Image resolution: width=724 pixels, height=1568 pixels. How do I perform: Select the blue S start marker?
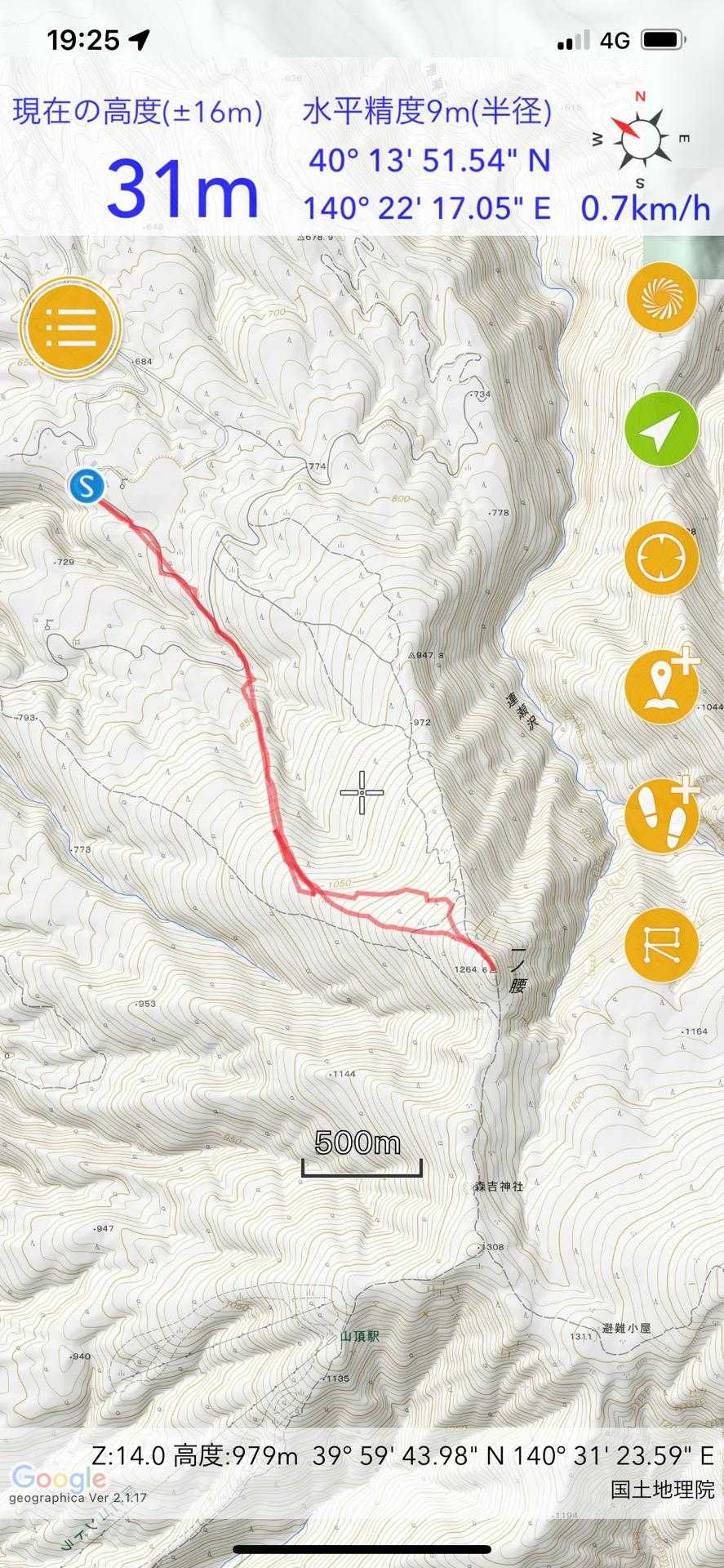point(86,486)
